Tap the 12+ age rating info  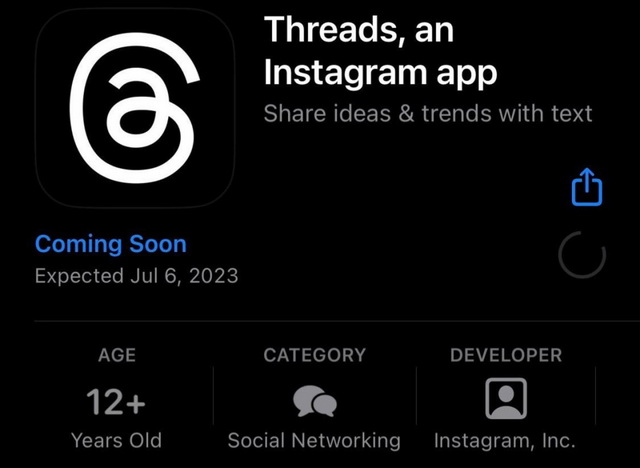[116, 402]
